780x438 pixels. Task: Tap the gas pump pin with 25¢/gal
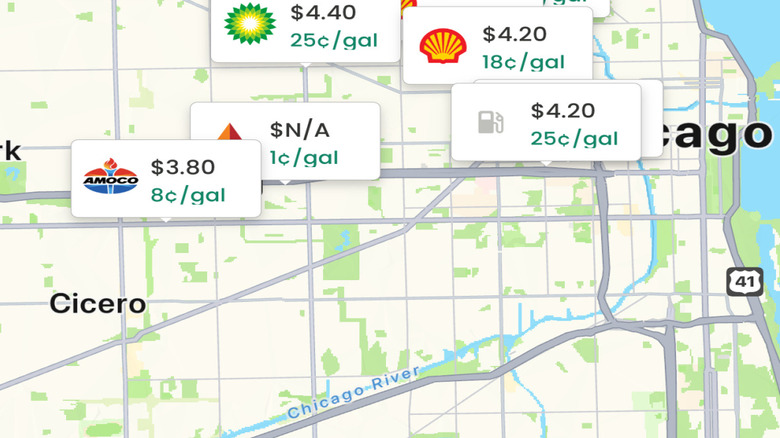coord(546,122)
